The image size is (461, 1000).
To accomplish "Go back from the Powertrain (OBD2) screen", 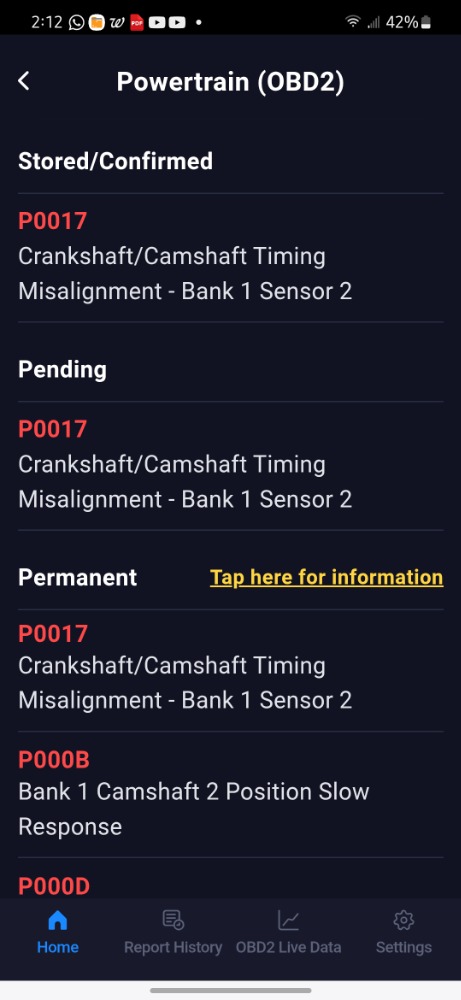I will [24, 81].
